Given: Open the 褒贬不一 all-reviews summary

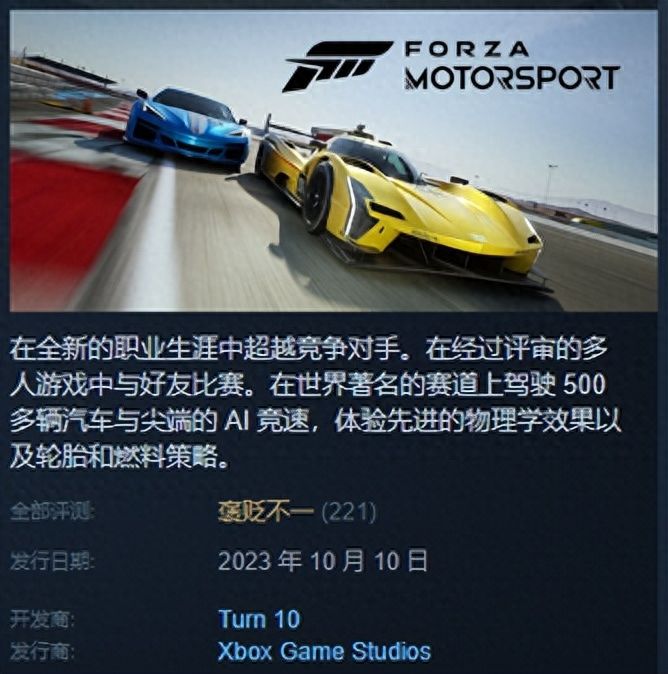Looking at the screenshot, I should tap(266, 512).
